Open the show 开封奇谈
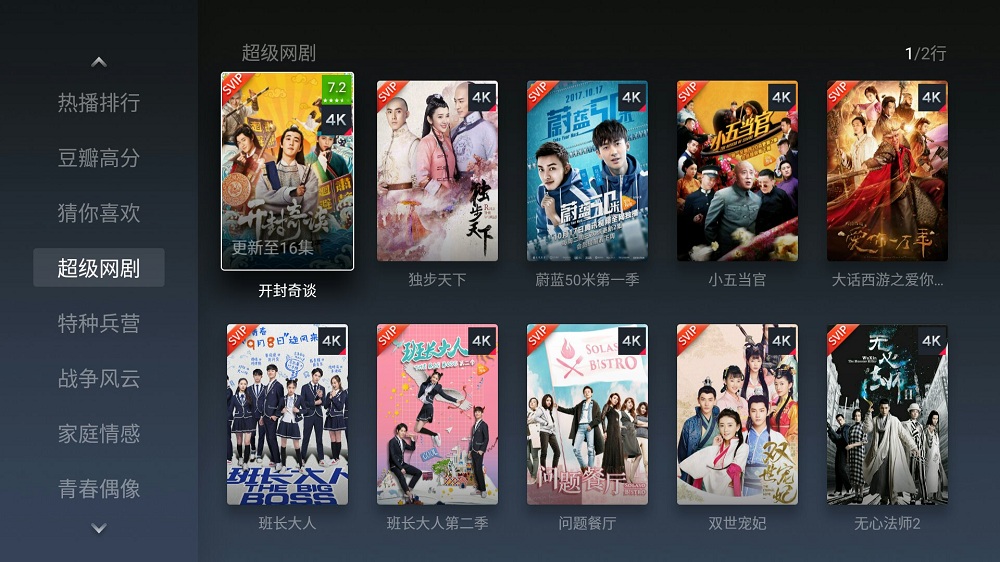Image resolution: width=1000 pixels, height=562 pixels. coord(287,171)
